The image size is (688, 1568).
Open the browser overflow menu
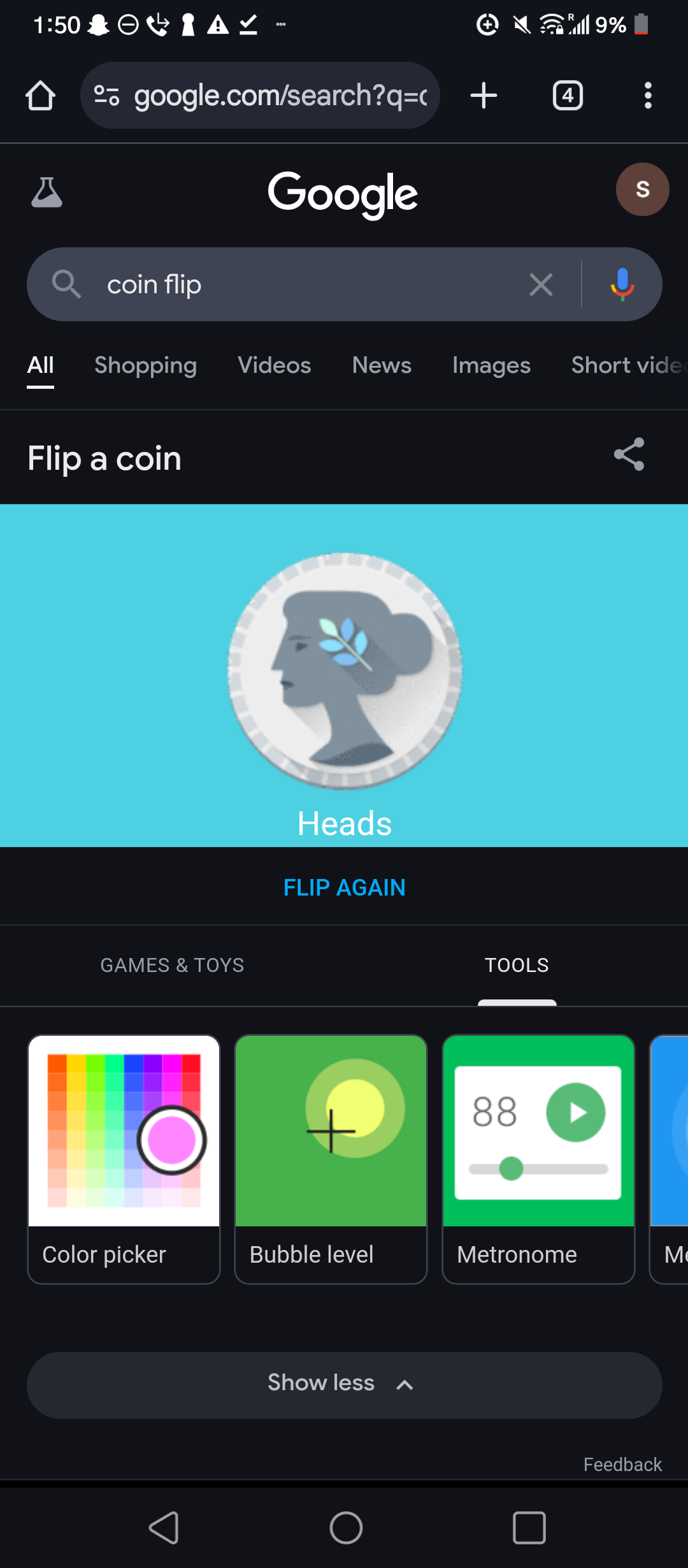(648, 96)
